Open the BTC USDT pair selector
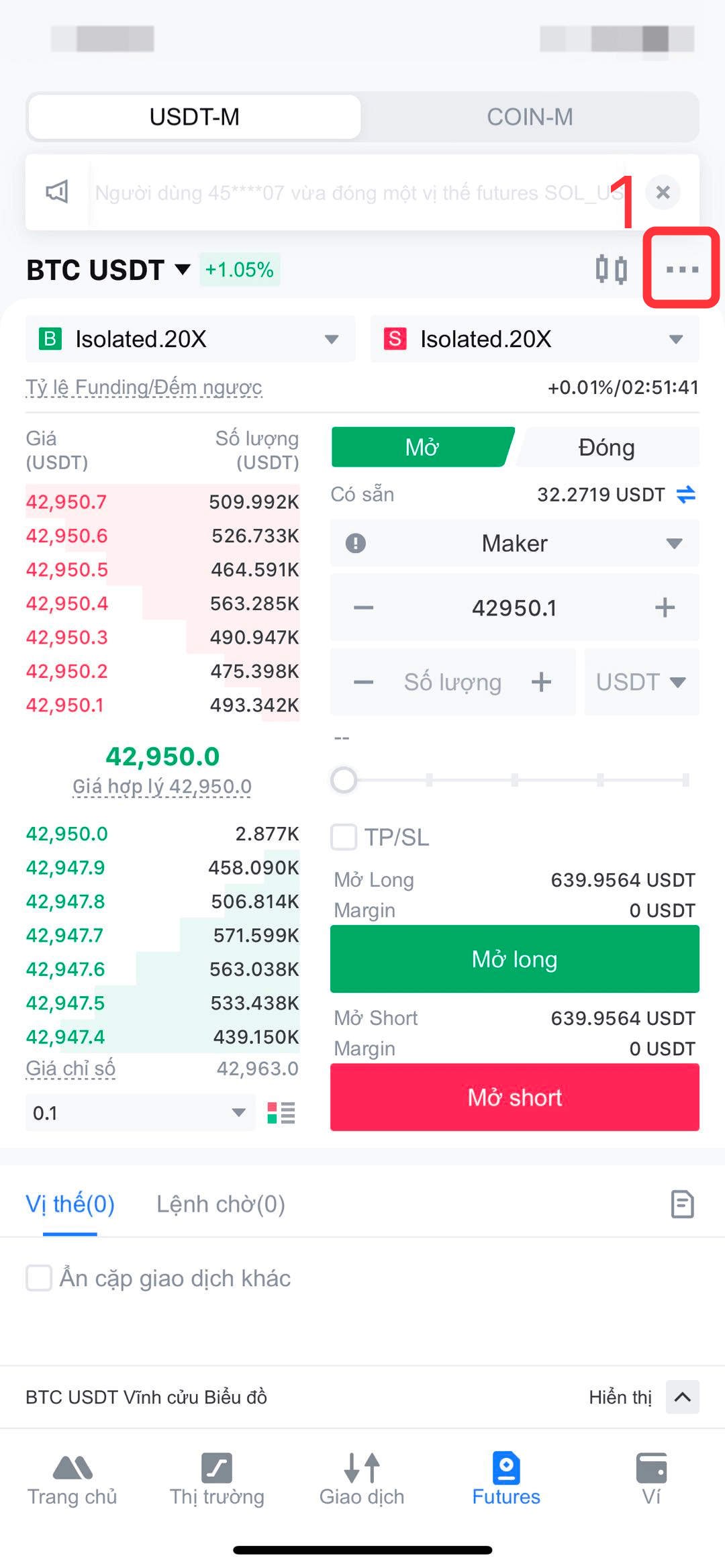 (x=108, y=270)
